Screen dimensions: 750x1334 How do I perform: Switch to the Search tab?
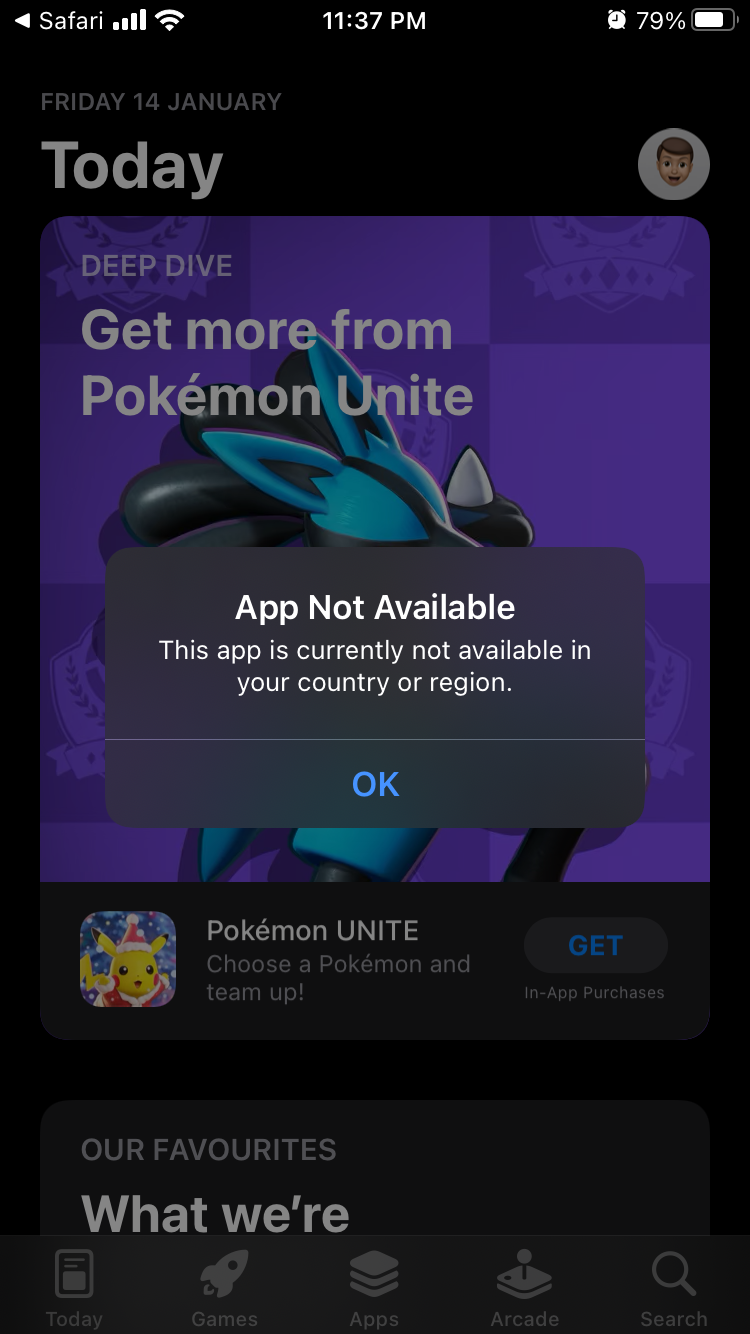[x=673, y=1290]
